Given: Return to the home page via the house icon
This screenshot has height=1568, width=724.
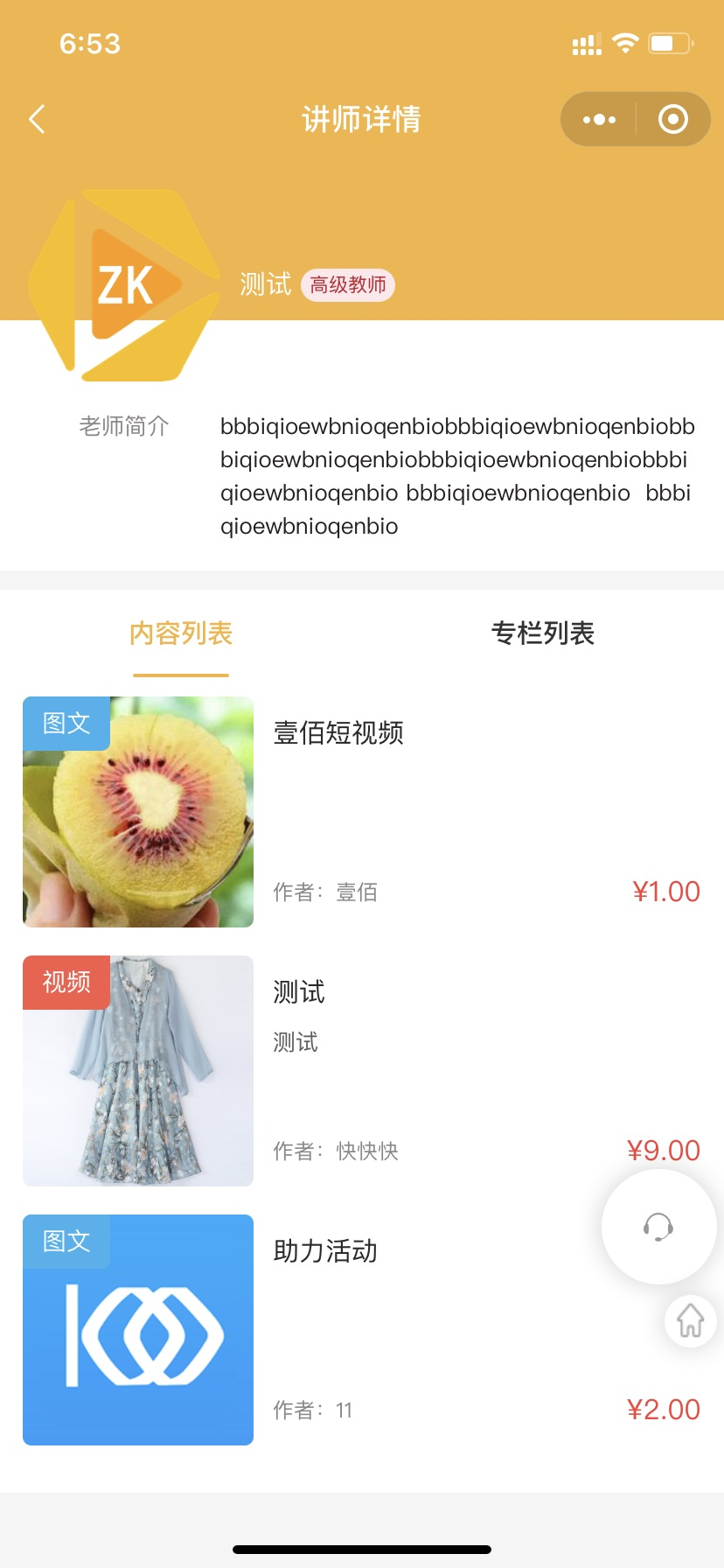Looking at the screenshot, I should [x=690, y=1320].
